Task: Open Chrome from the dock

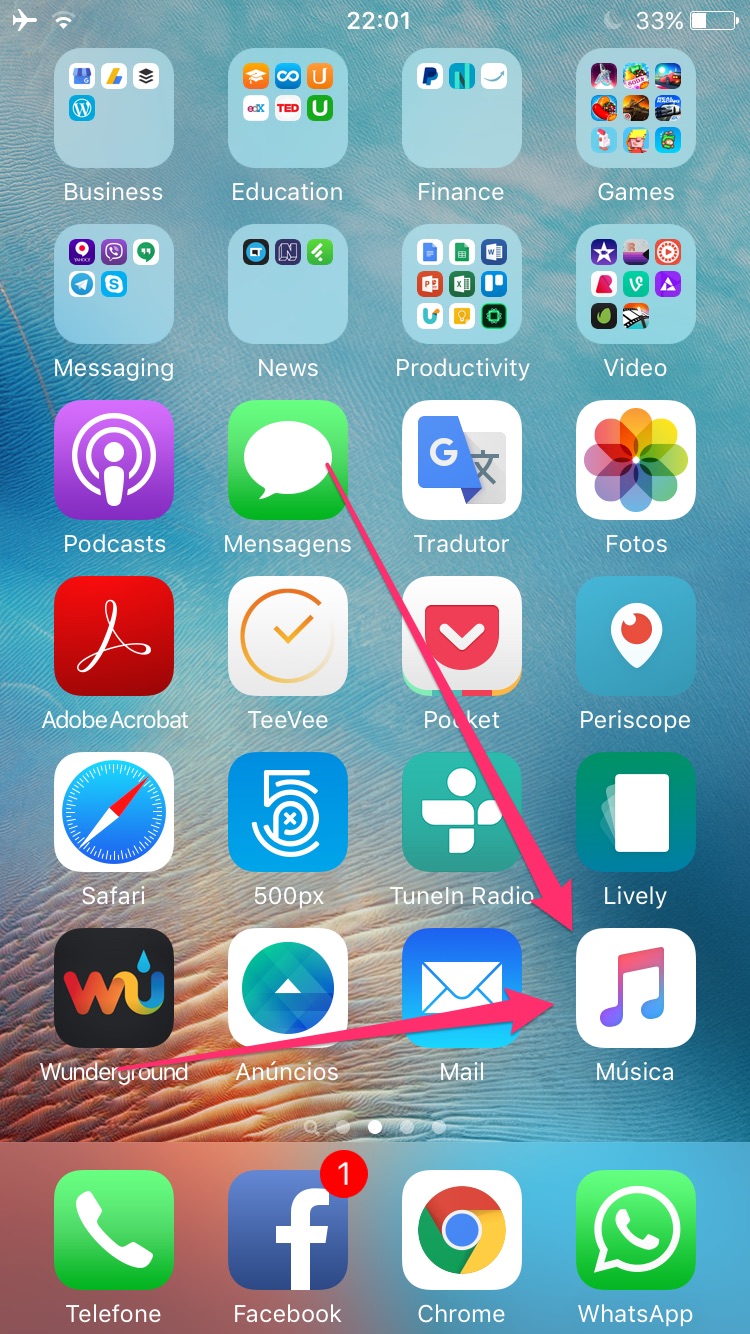Action: point(461,1230)
